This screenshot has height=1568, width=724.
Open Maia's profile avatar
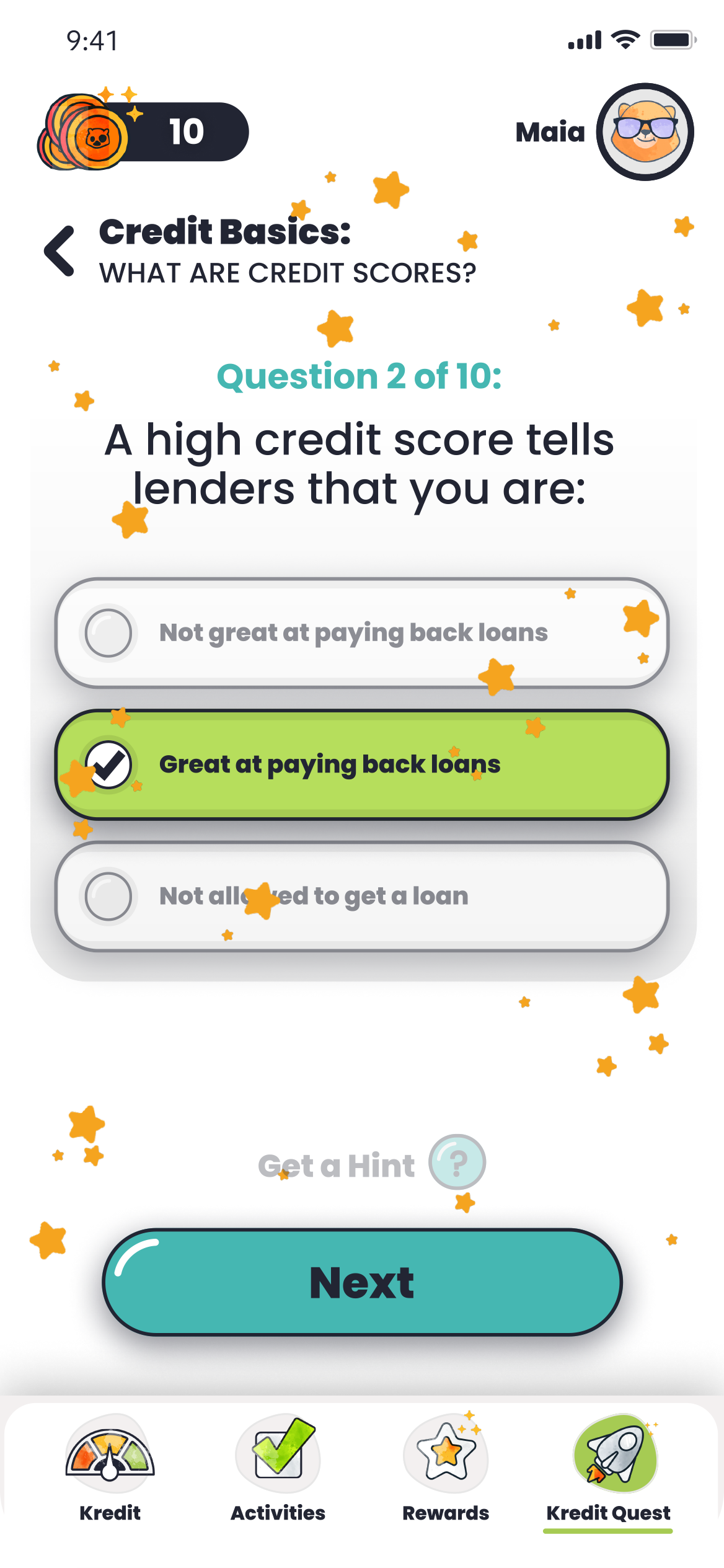click(x=645, y=132)
